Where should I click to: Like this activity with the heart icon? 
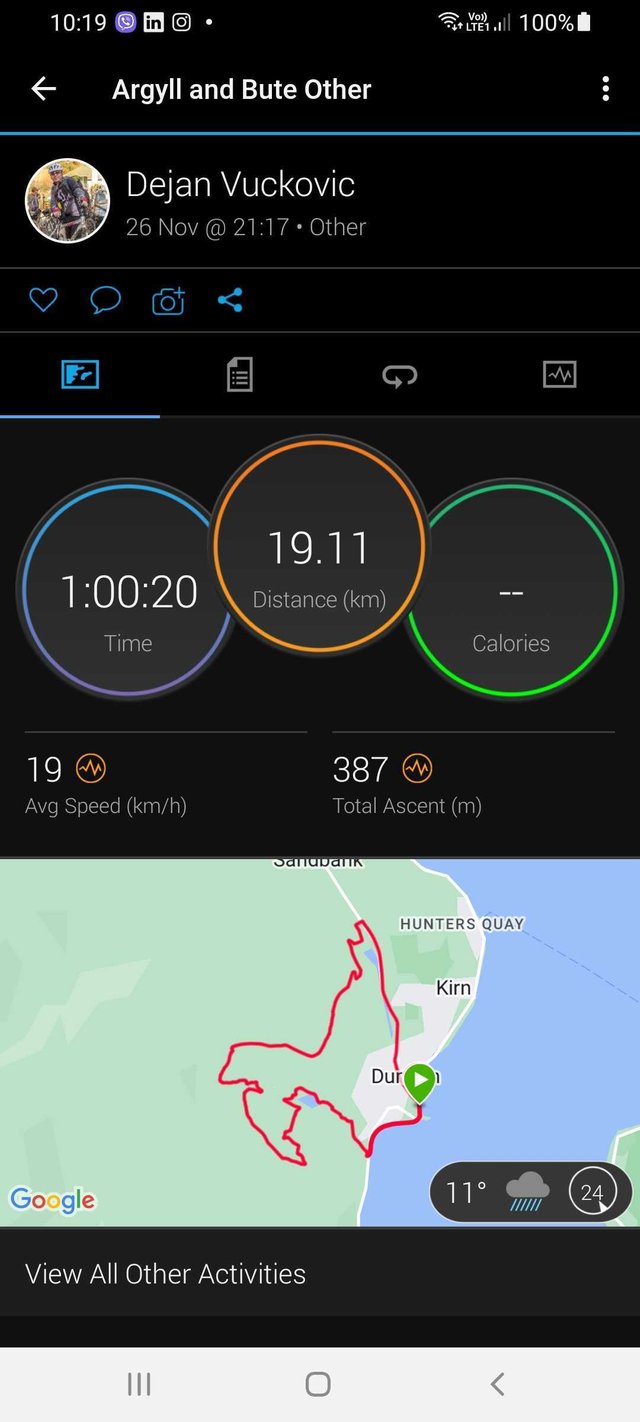(43, 299)
